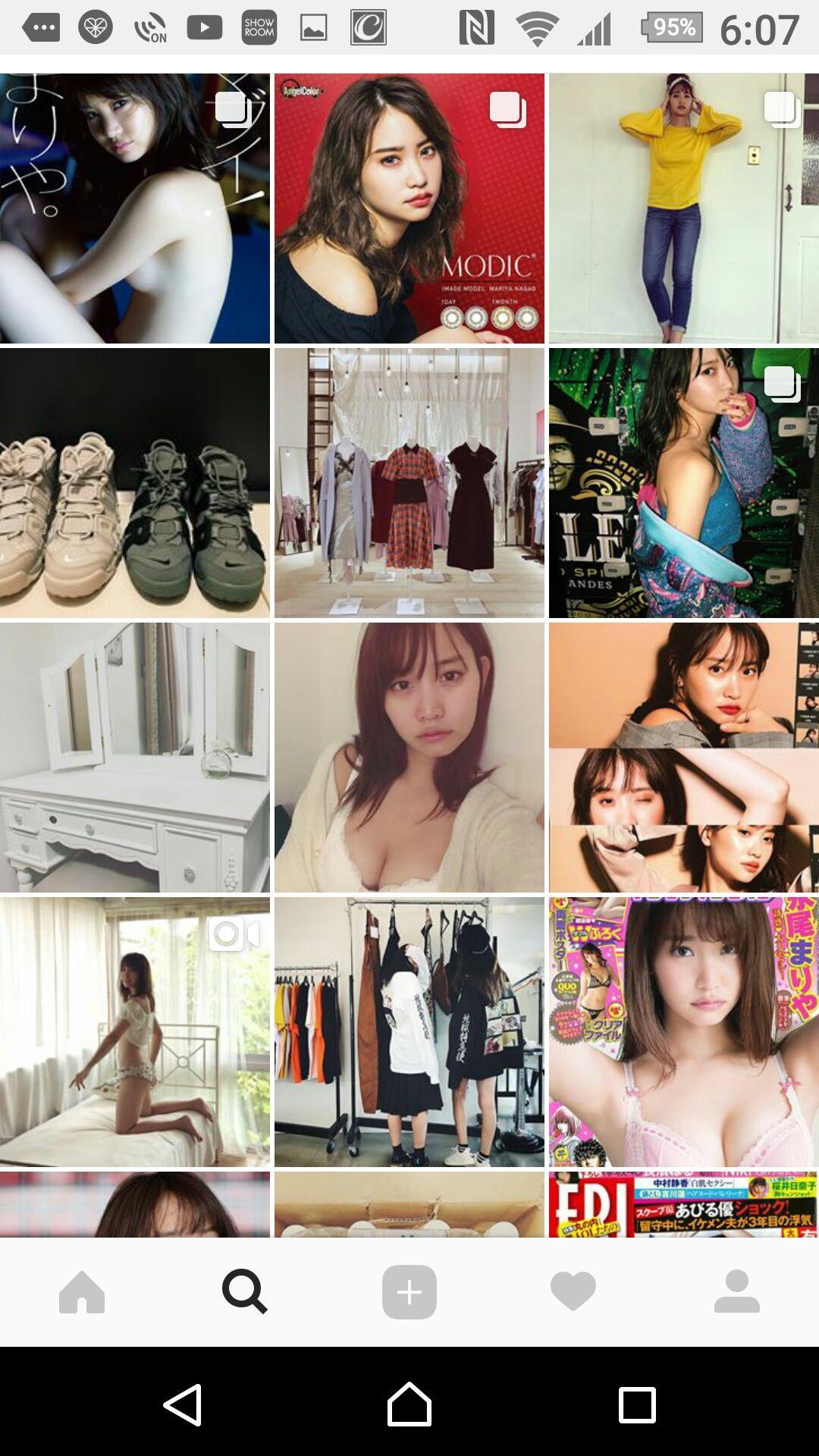Go back with the system back button
Viewport: 819px width, 1456px height.
point(183,1404)
